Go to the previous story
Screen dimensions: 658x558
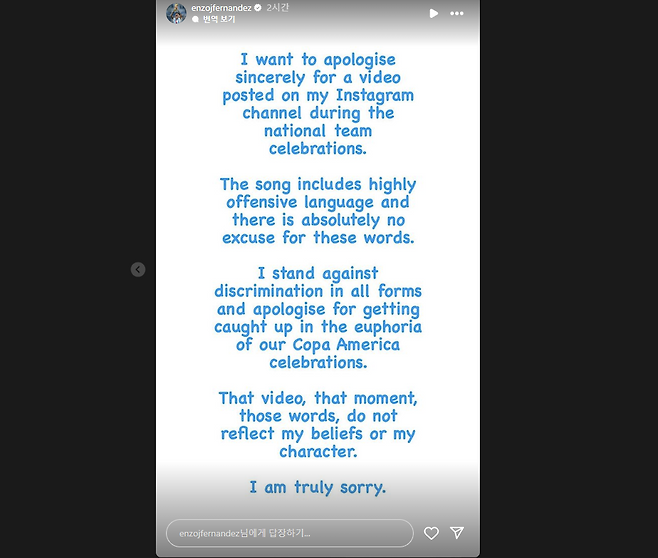click(138, 269)
